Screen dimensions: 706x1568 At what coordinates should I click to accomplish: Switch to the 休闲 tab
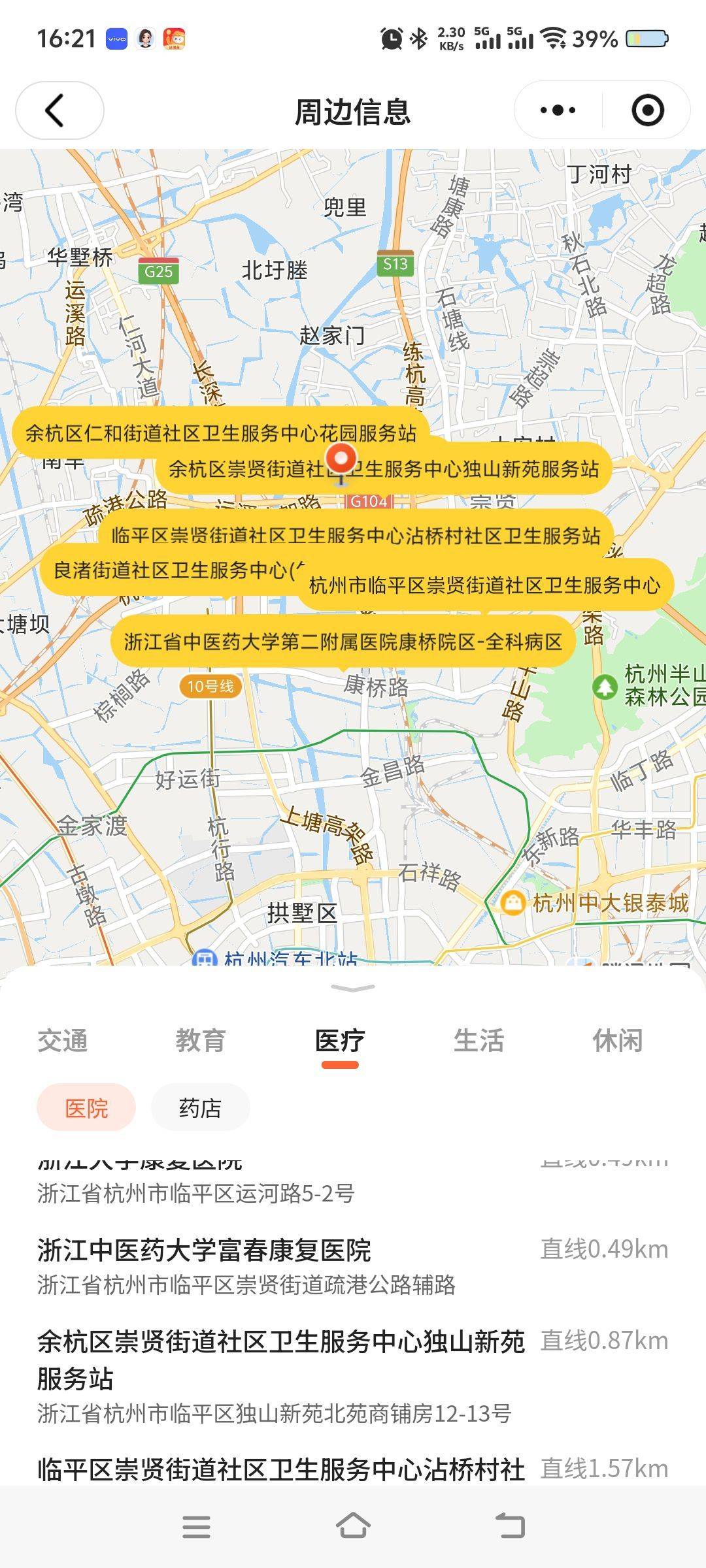pos(617,1041)
